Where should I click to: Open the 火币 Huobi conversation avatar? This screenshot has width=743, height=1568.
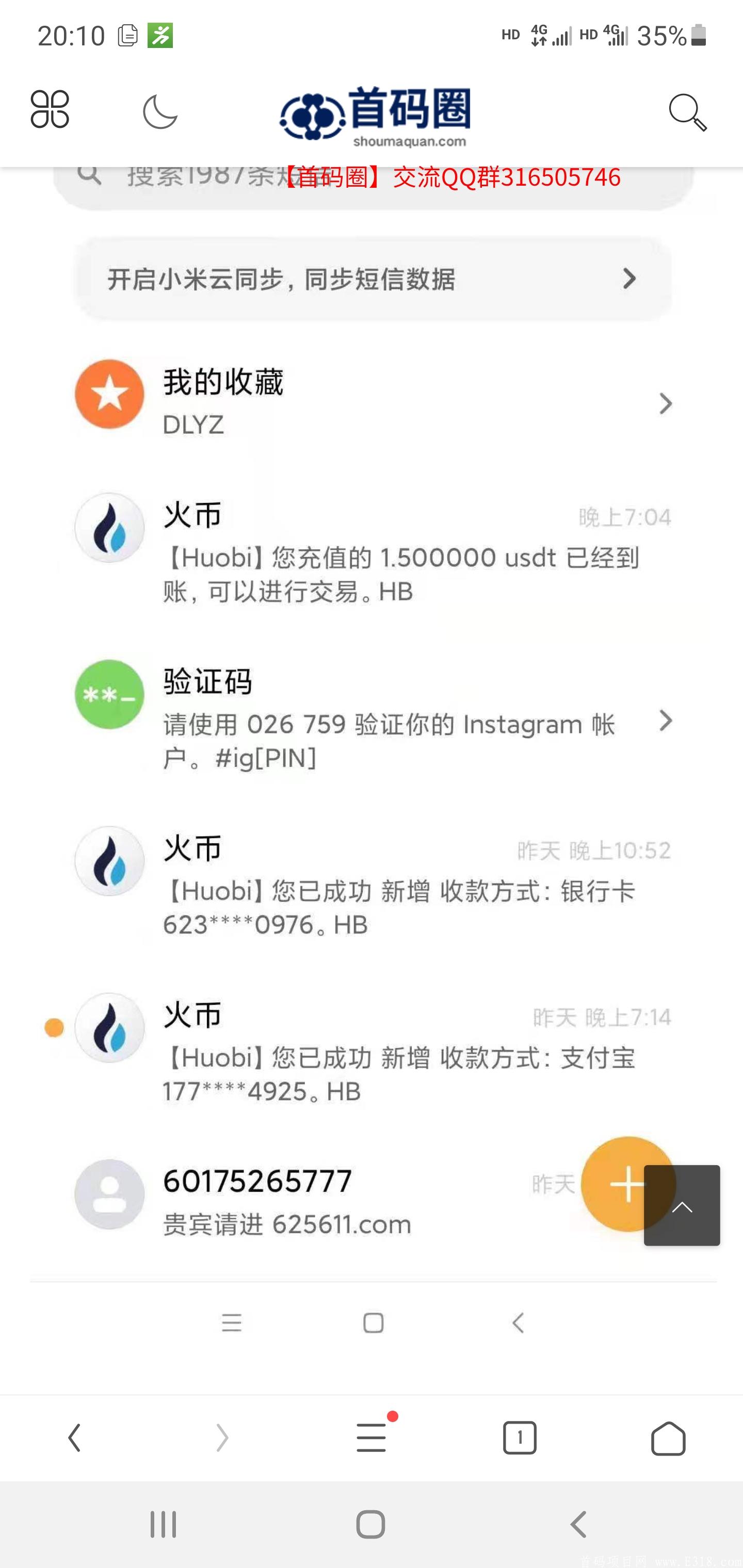108,528
